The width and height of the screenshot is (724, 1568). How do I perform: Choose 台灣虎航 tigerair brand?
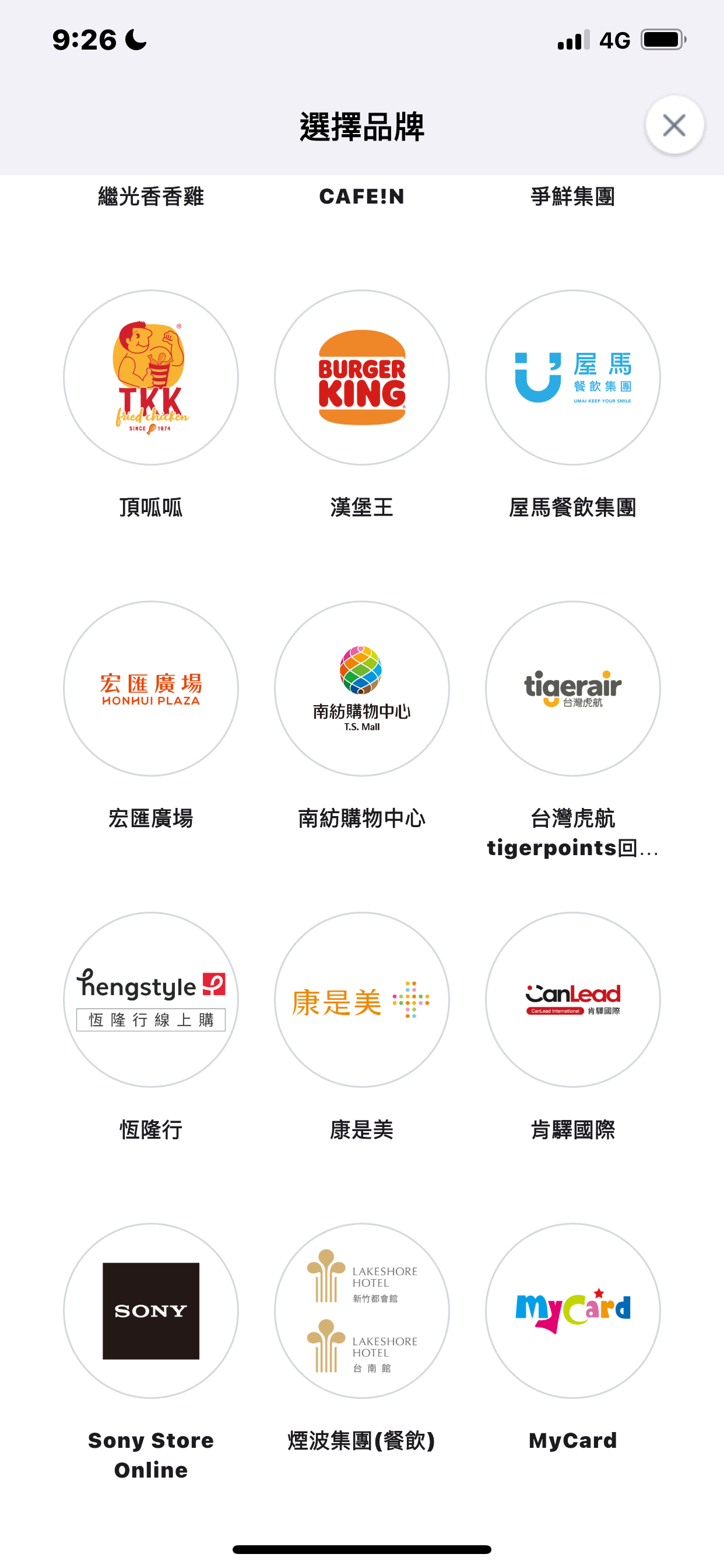click(x=572, y=689)
